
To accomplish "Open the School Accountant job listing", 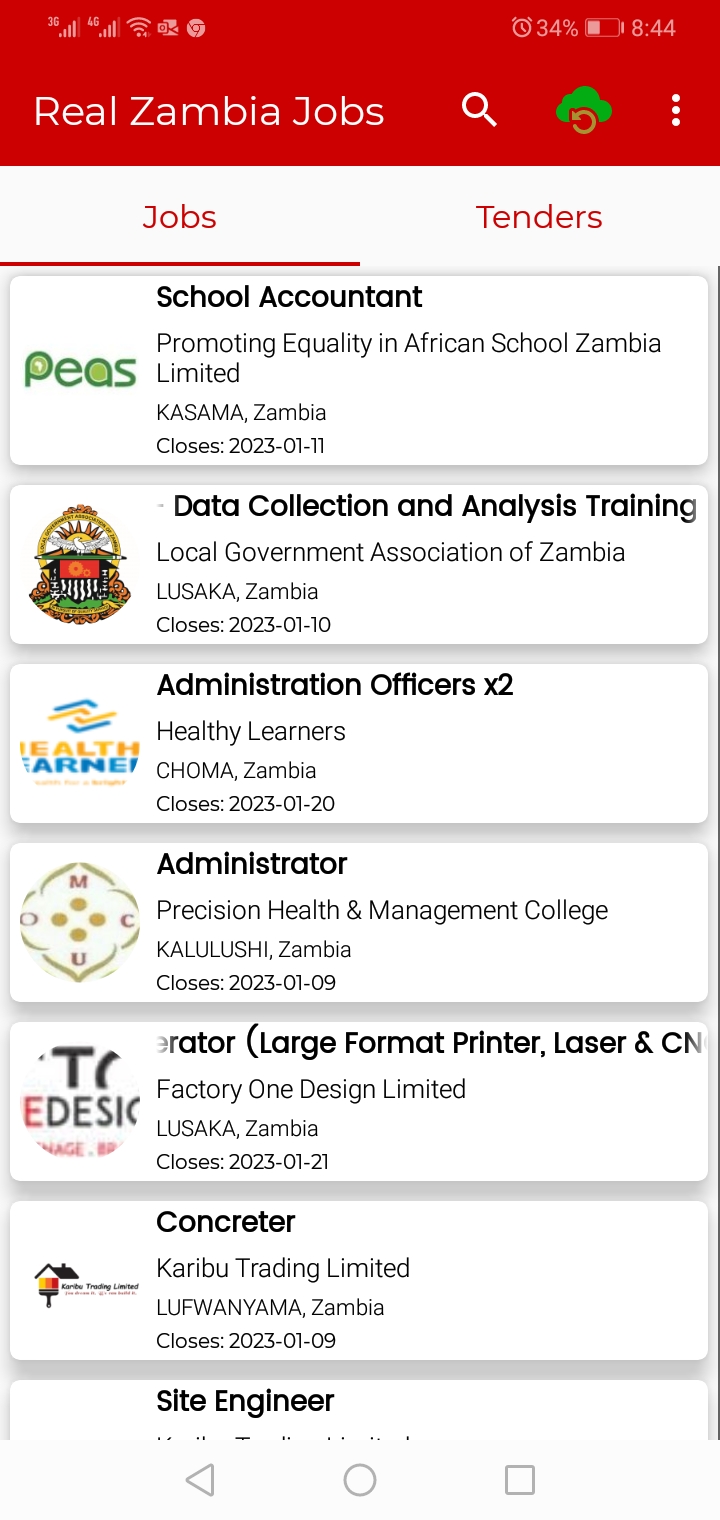I will pos(359,370).
